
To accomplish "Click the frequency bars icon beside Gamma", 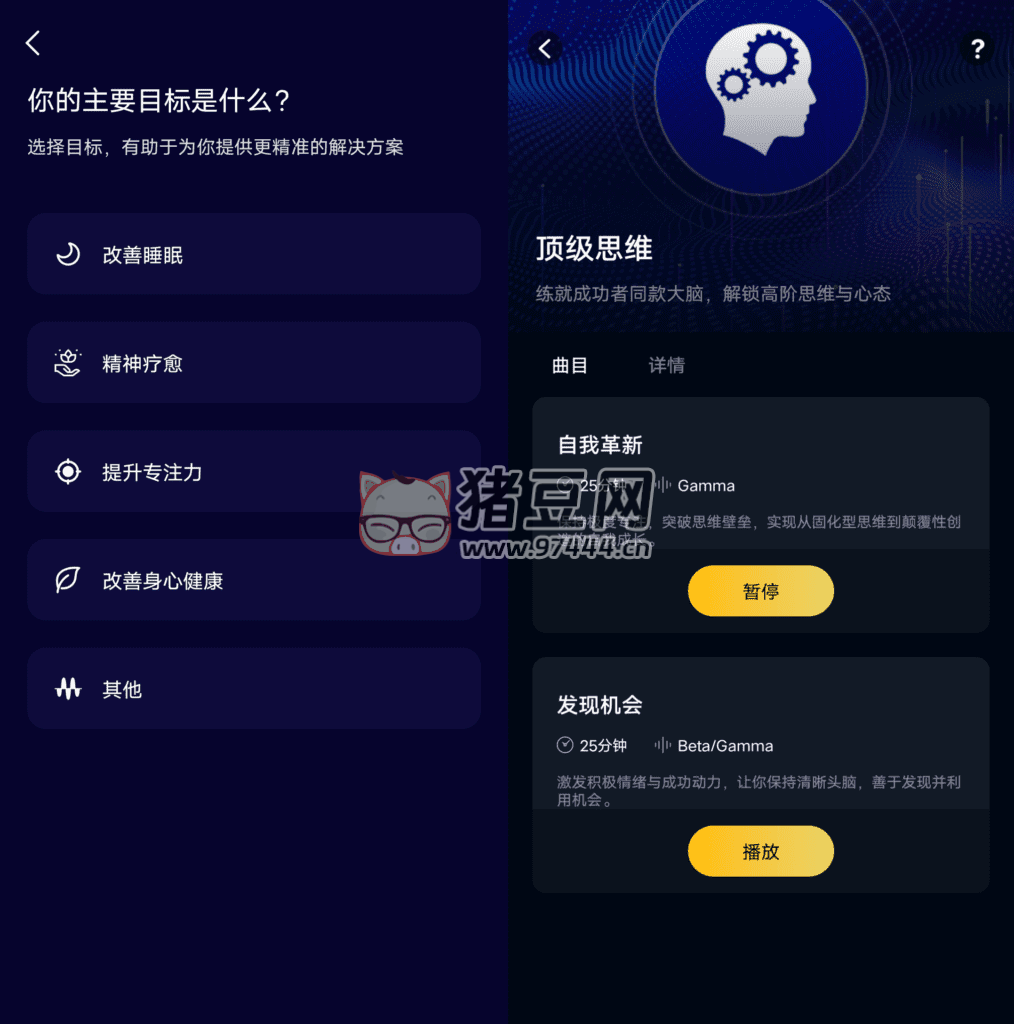I will click(664, 485).
